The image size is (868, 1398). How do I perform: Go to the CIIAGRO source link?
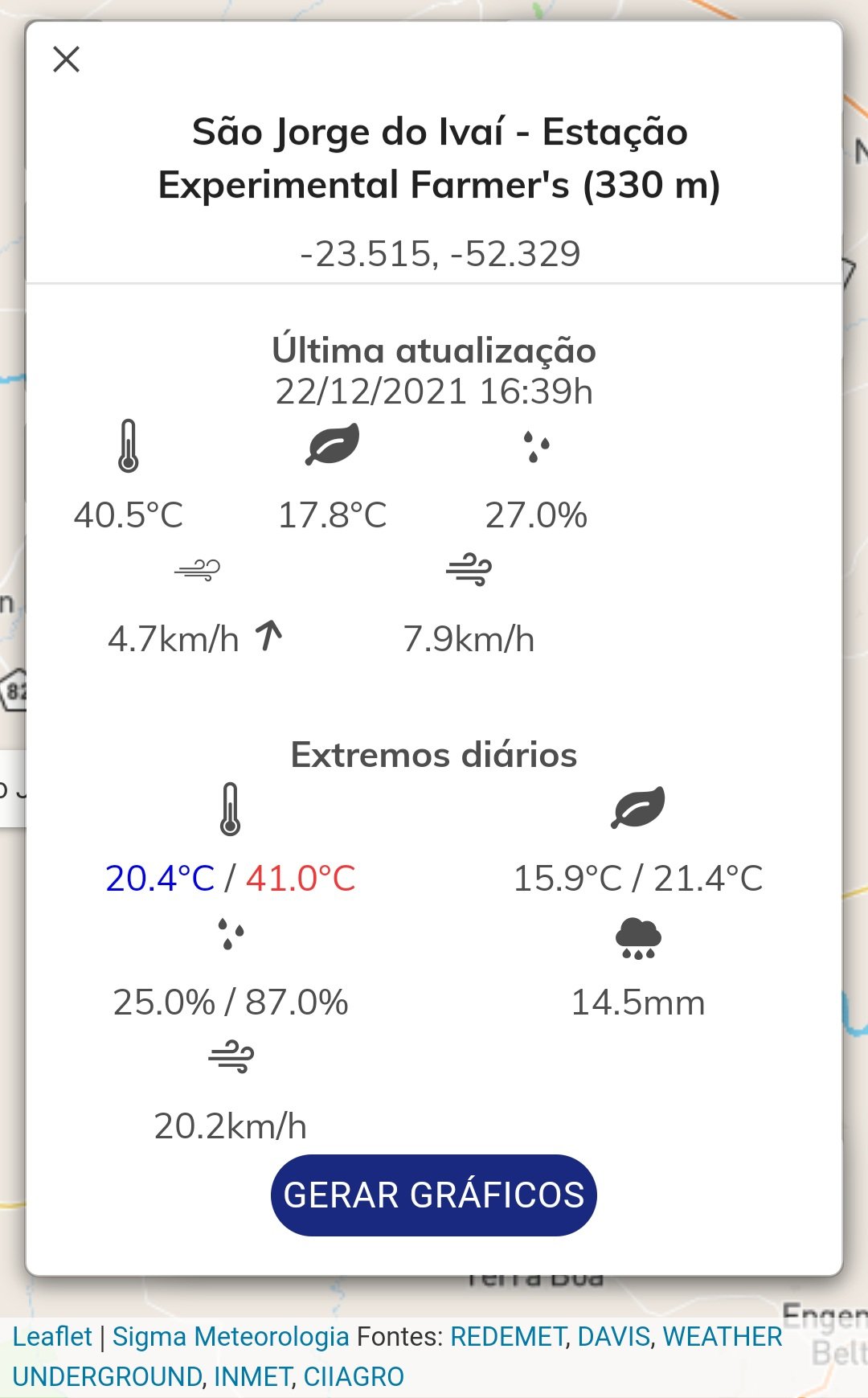[354, 1376]
